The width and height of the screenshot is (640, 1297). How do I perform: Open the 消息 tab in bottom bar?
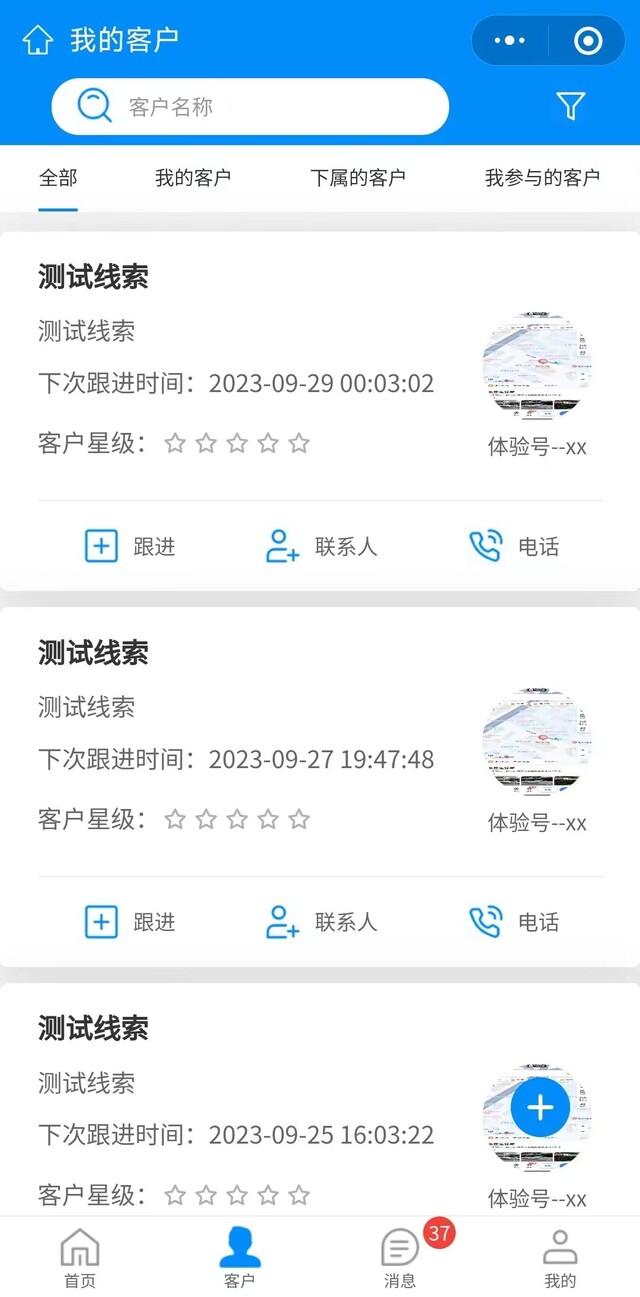[x=400, y=1257]
